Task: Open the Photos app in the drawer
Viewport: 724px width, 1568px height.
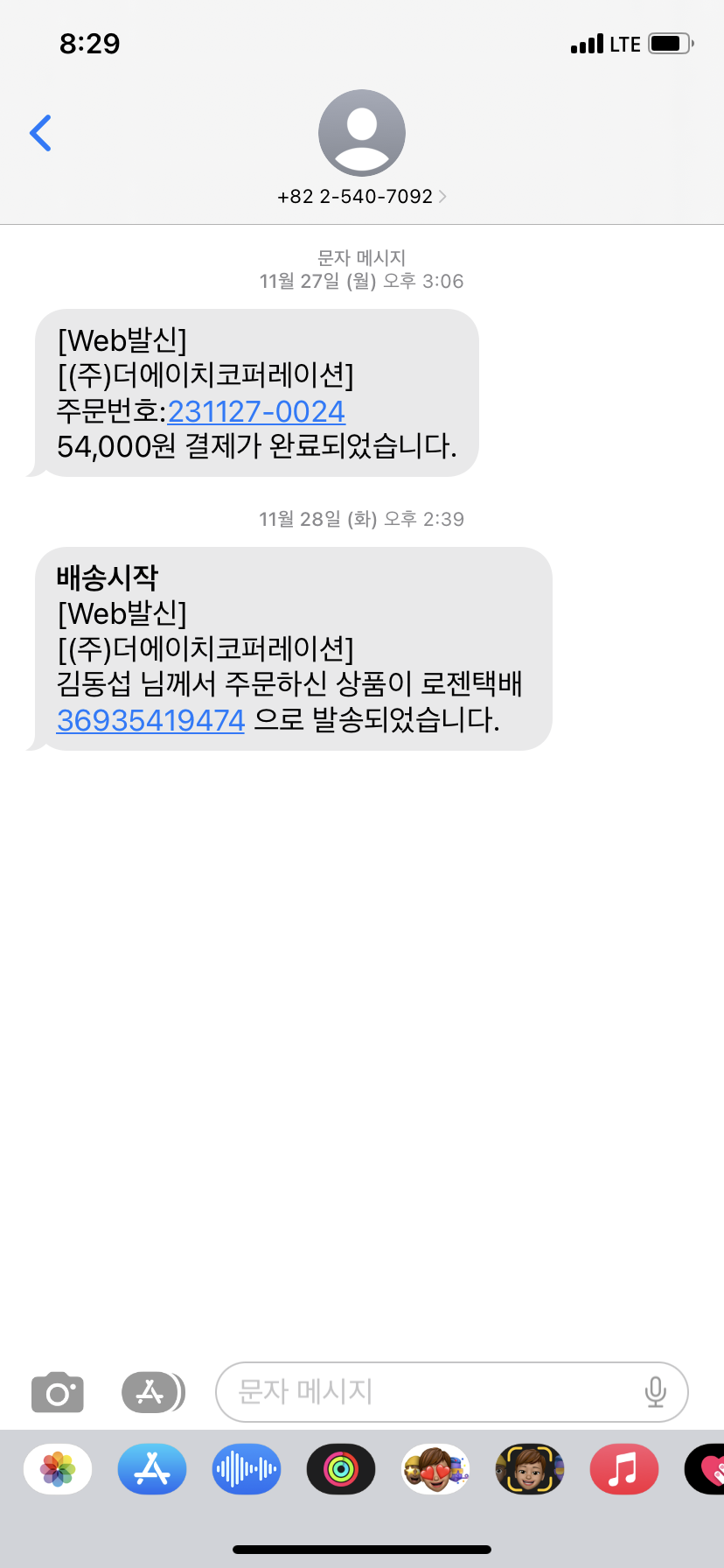Action: pos(58,1469)
